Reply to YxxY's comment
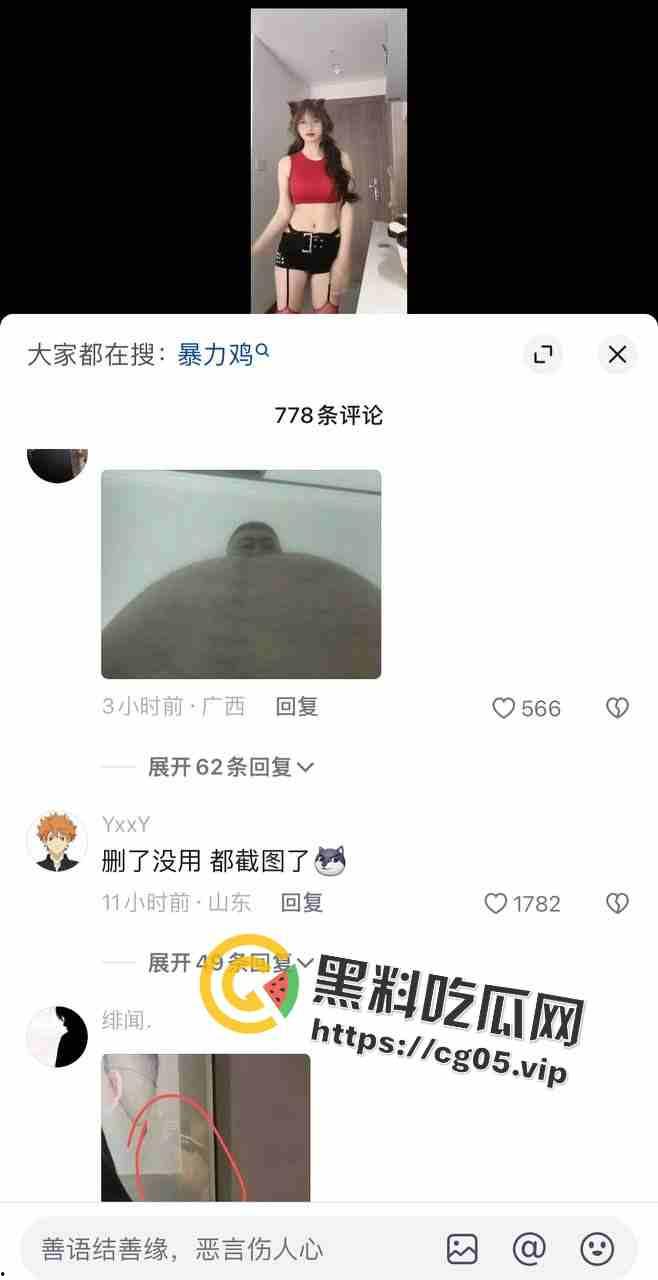This screenshot has width=658, height=1280. click(x=301, y=903)
